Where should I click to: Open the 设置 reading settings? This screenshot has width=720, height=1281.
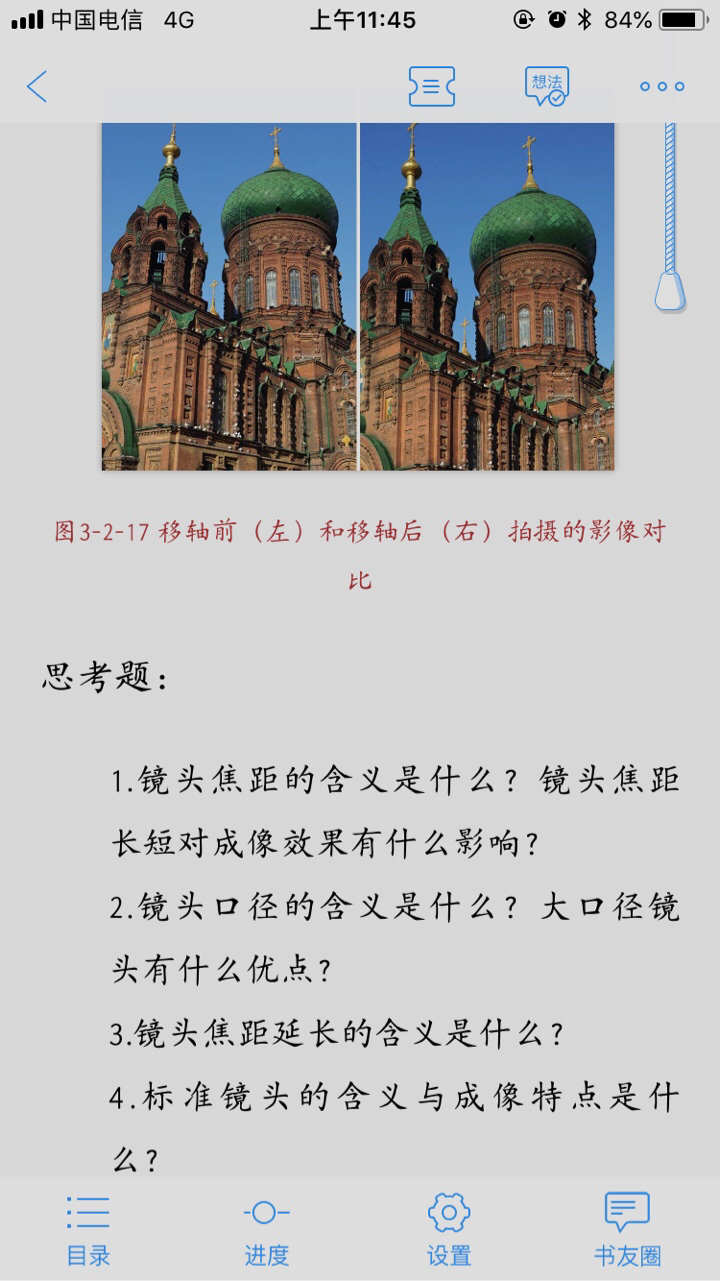coord(449,1231)
